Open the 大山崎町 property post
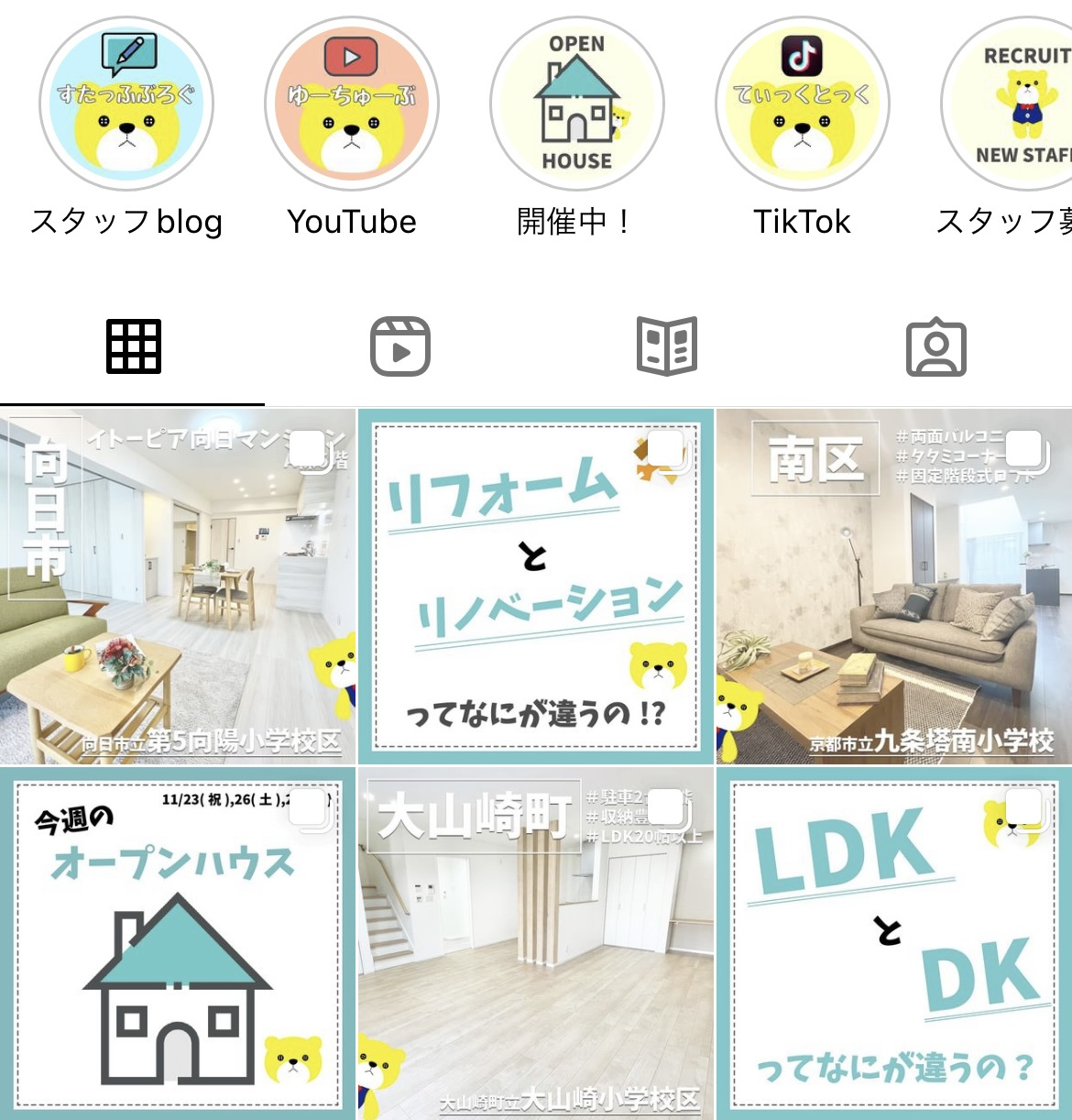 point(535,944)
